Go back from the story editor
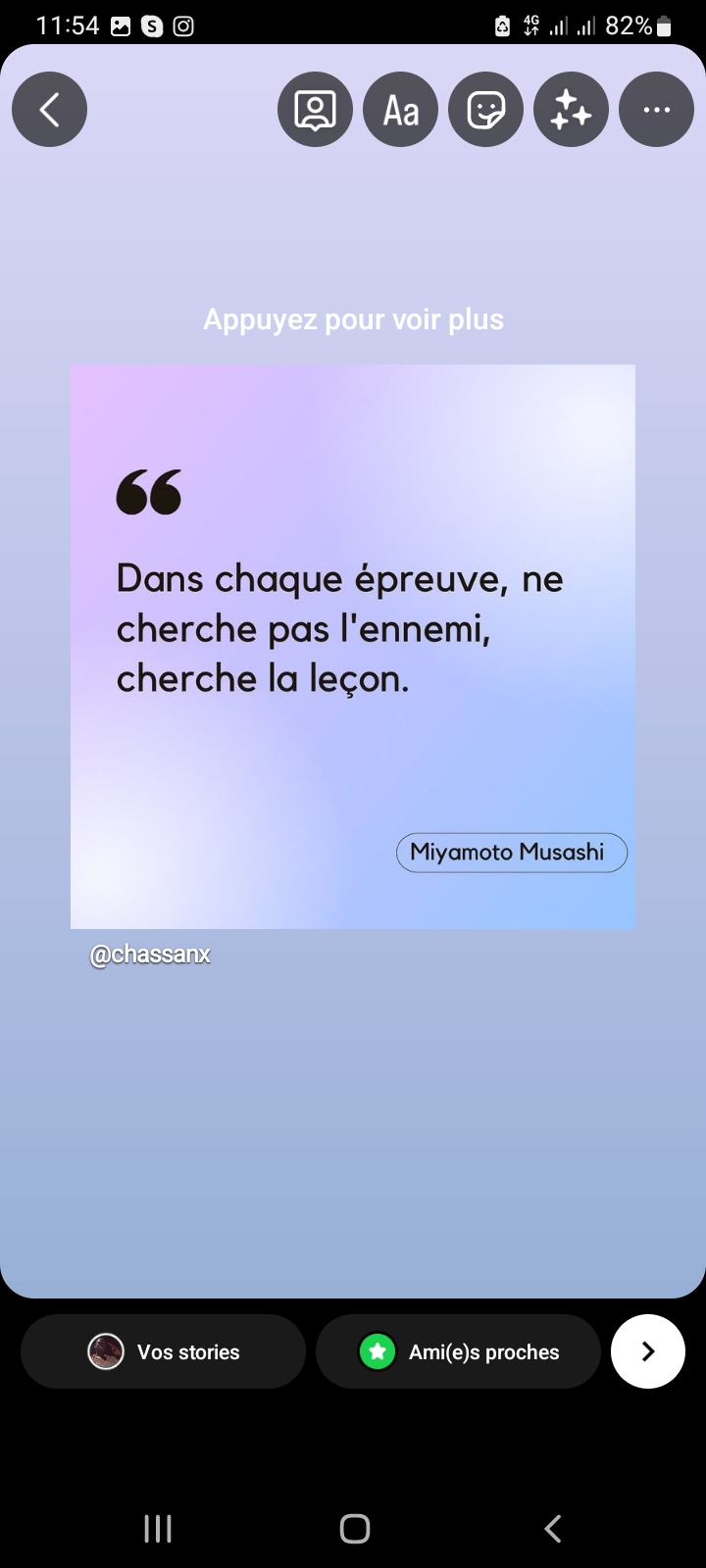 49,110
